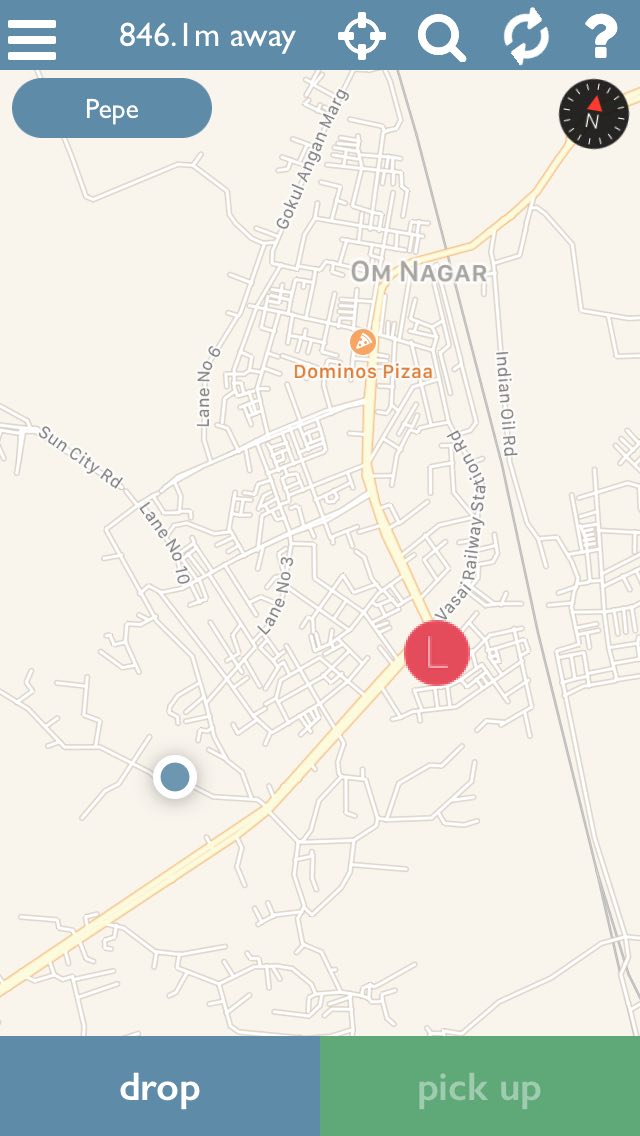Screen dimensions: 640x1136
Task: Open the hamburger menu
Action: pyautogui.click(x=32, y=38)
